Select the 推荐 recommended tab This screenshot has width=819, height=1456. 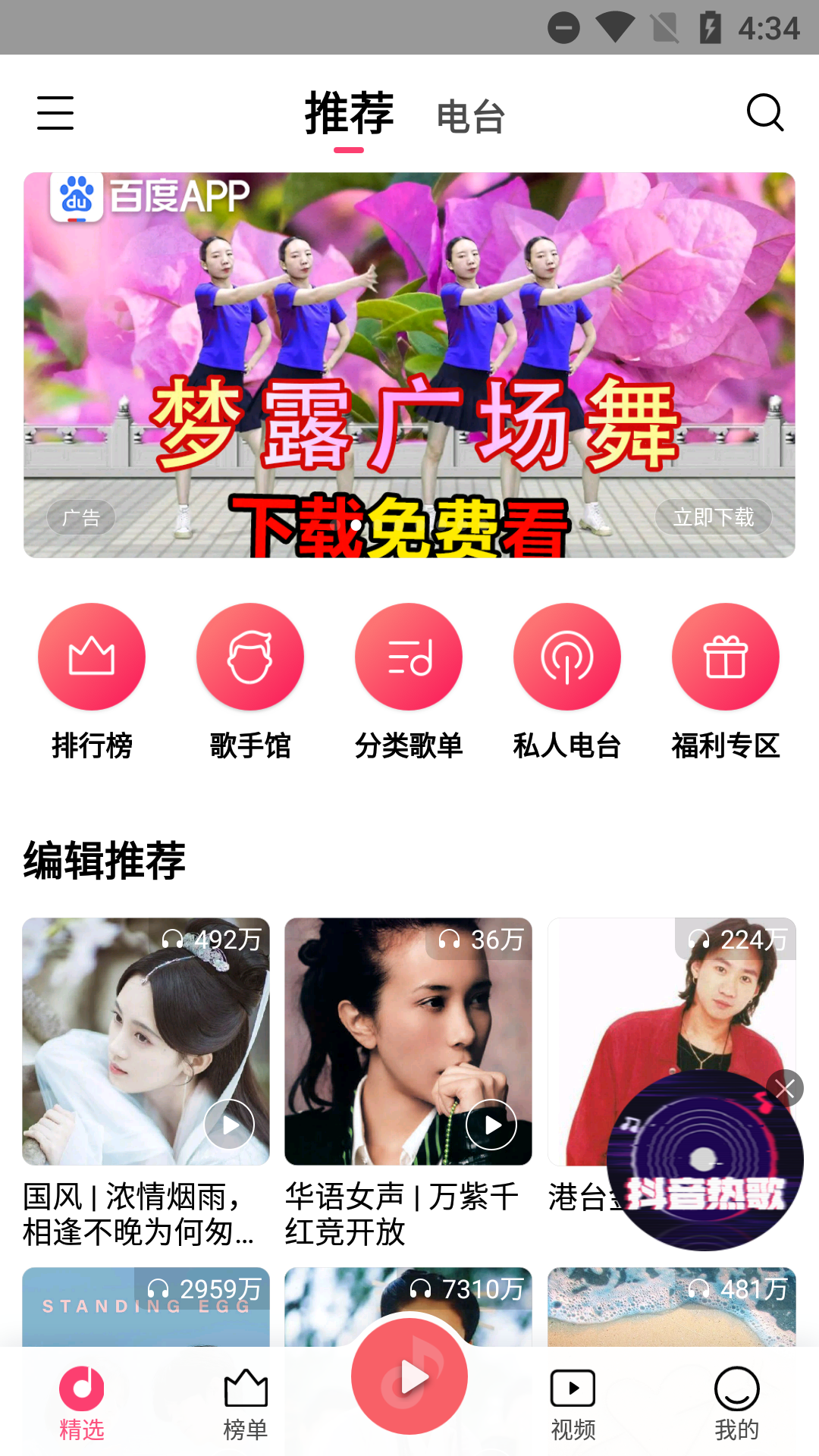(349, 114)
